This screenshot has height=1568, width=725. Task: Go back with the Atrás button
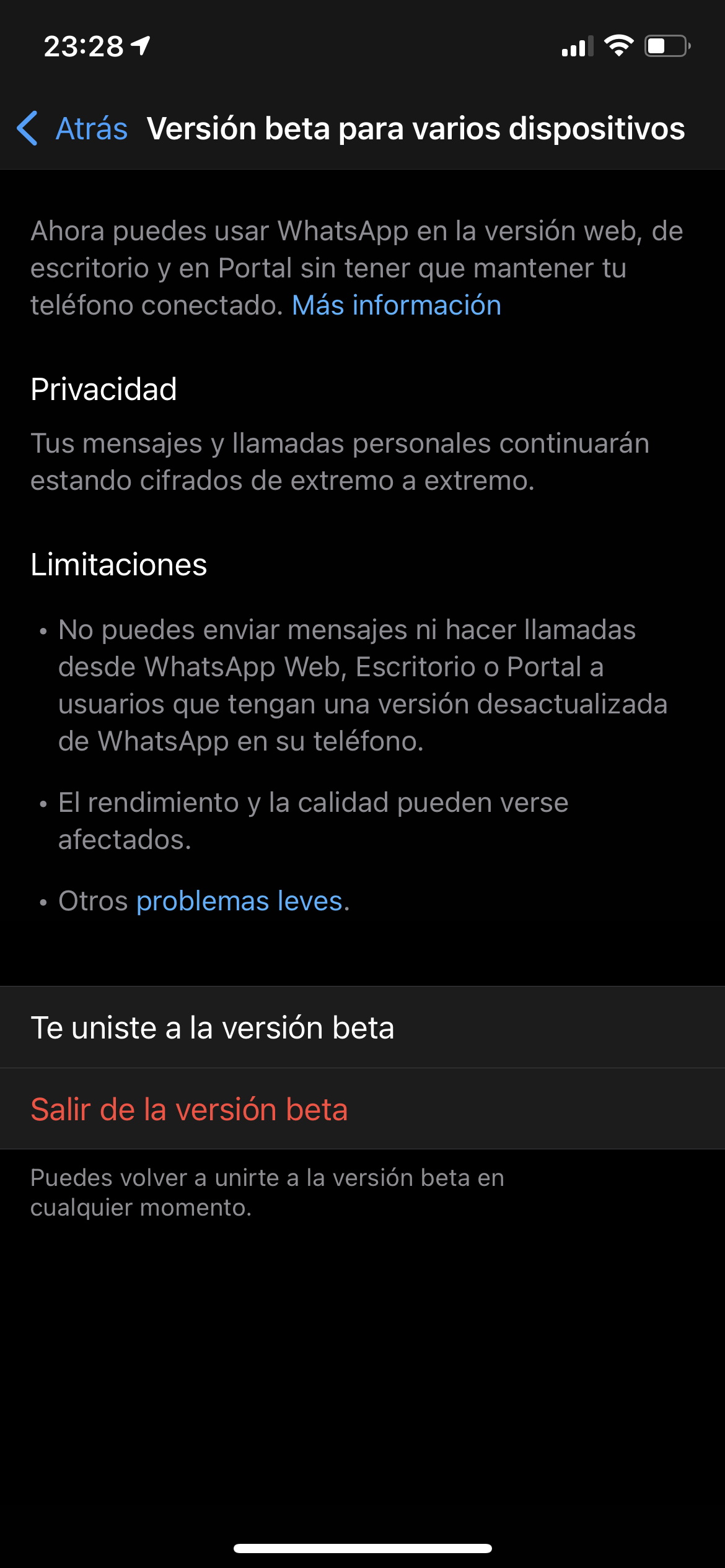(72, 129)
